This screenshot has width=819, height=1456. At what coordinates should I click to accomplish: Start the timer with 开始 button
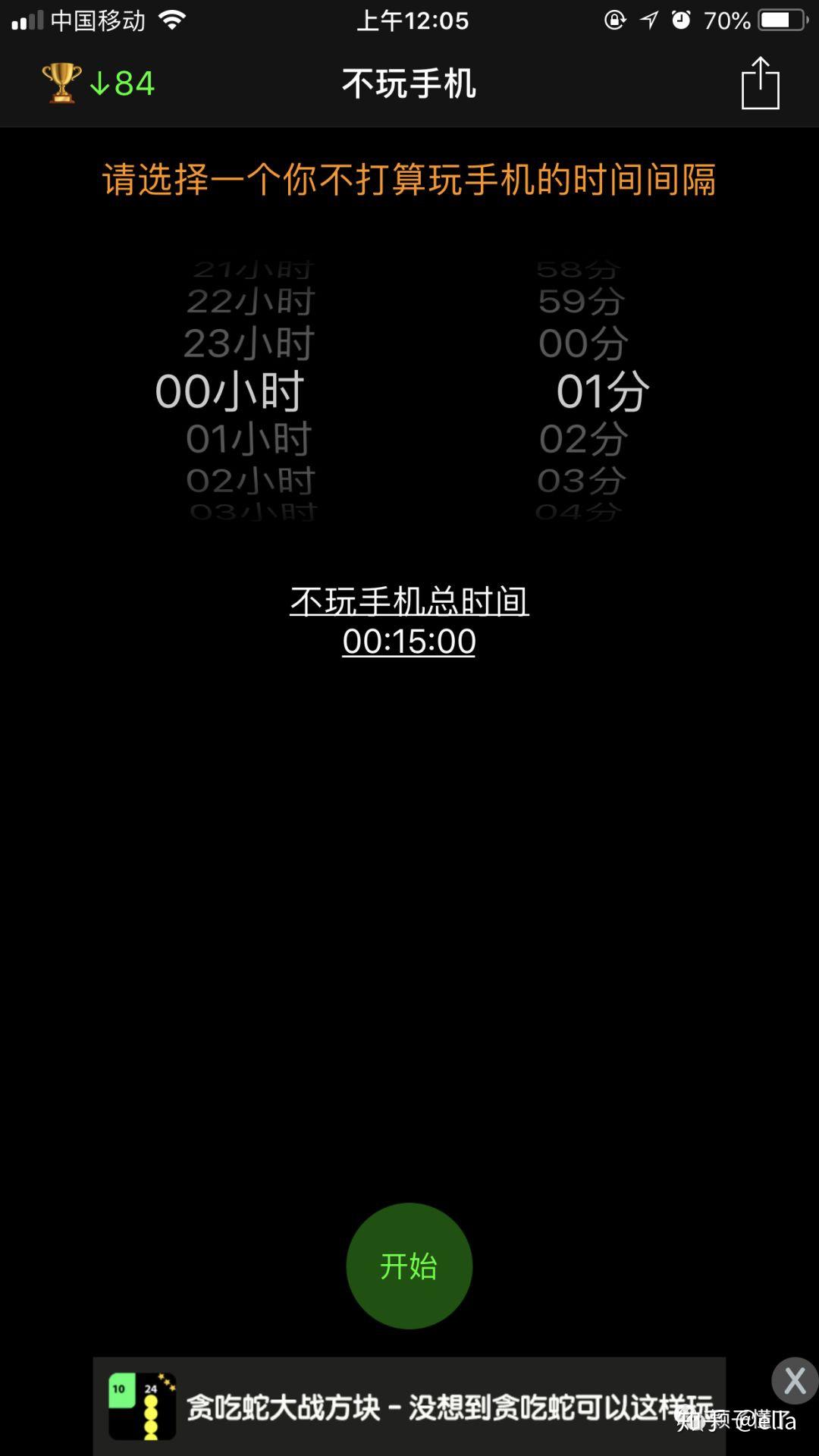(409, 1266)
